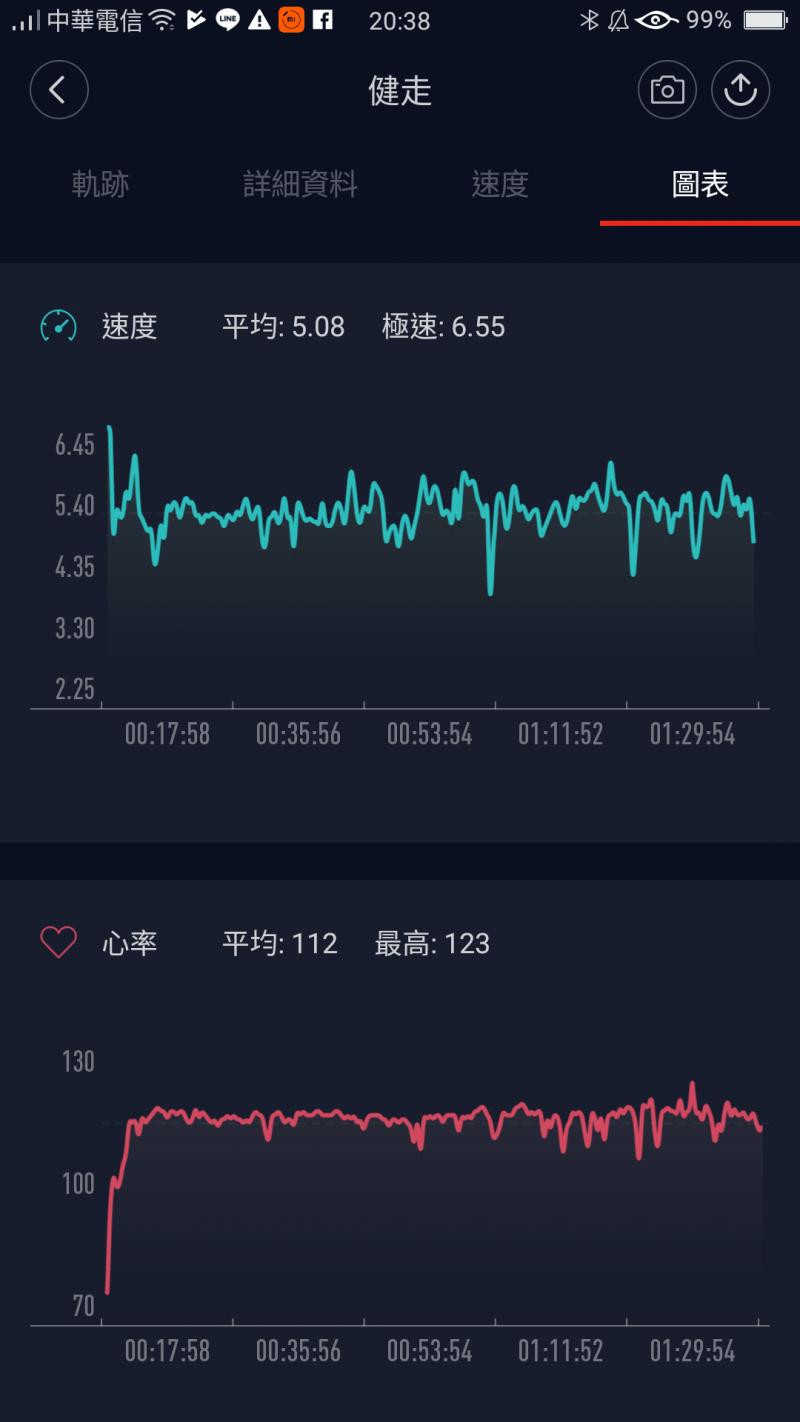Go back from the 健走 screen
Image resolution: width=800 pixels, height=1422 pixels.
(59, 91)
